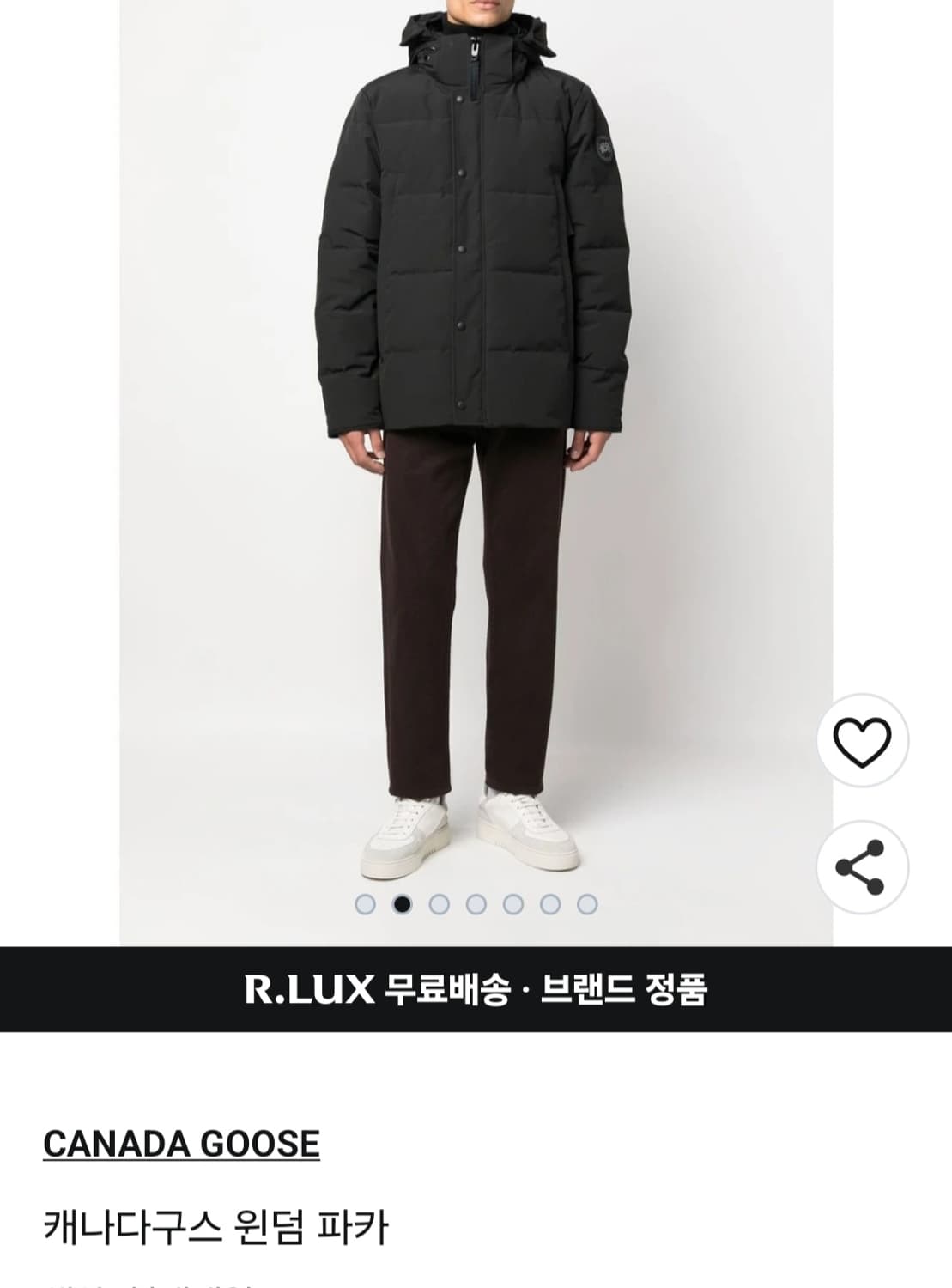The height and width of the screenshot is (1288, 952).
Task: Click the model image to enlarge it
Action: [x=476, y=429]
